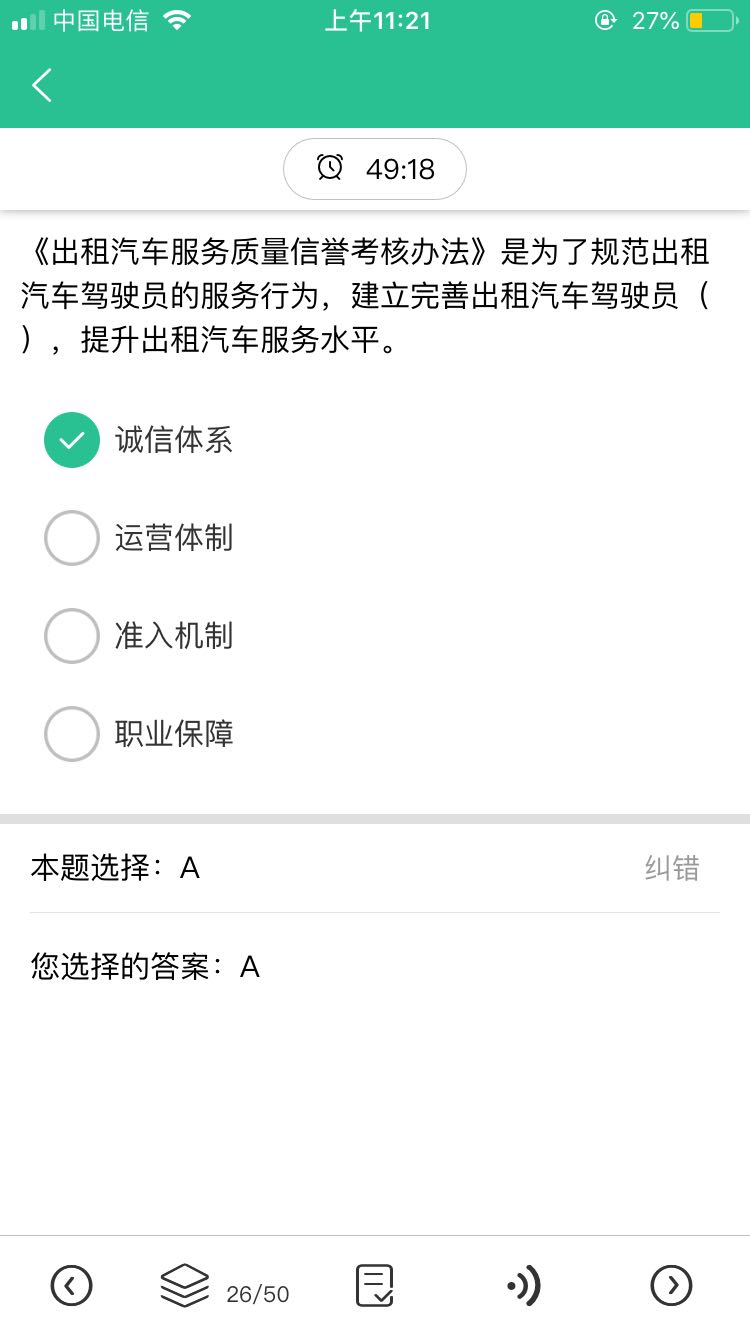Tap 纠错 to report an error

point(671,868)
